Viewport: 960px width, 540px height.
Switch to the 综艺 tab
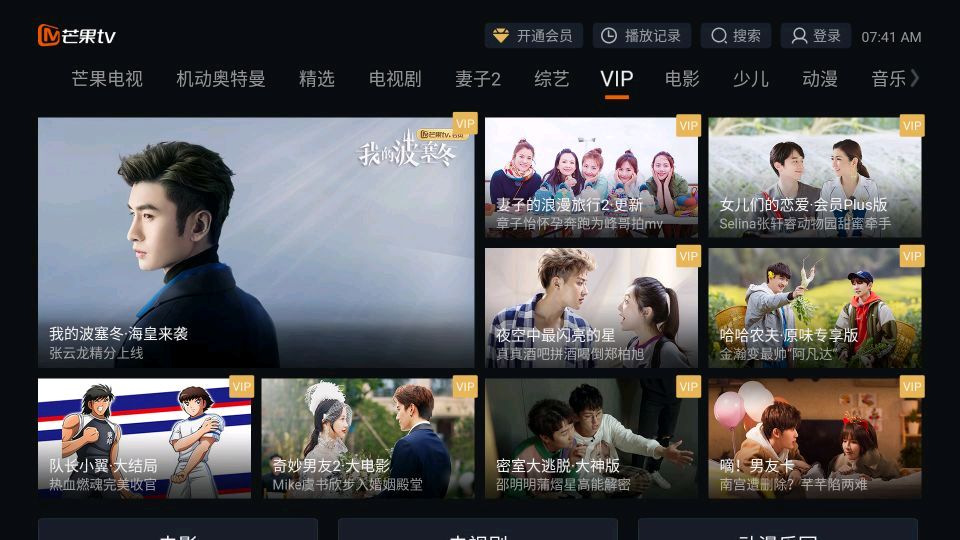[x=551, y=79]
